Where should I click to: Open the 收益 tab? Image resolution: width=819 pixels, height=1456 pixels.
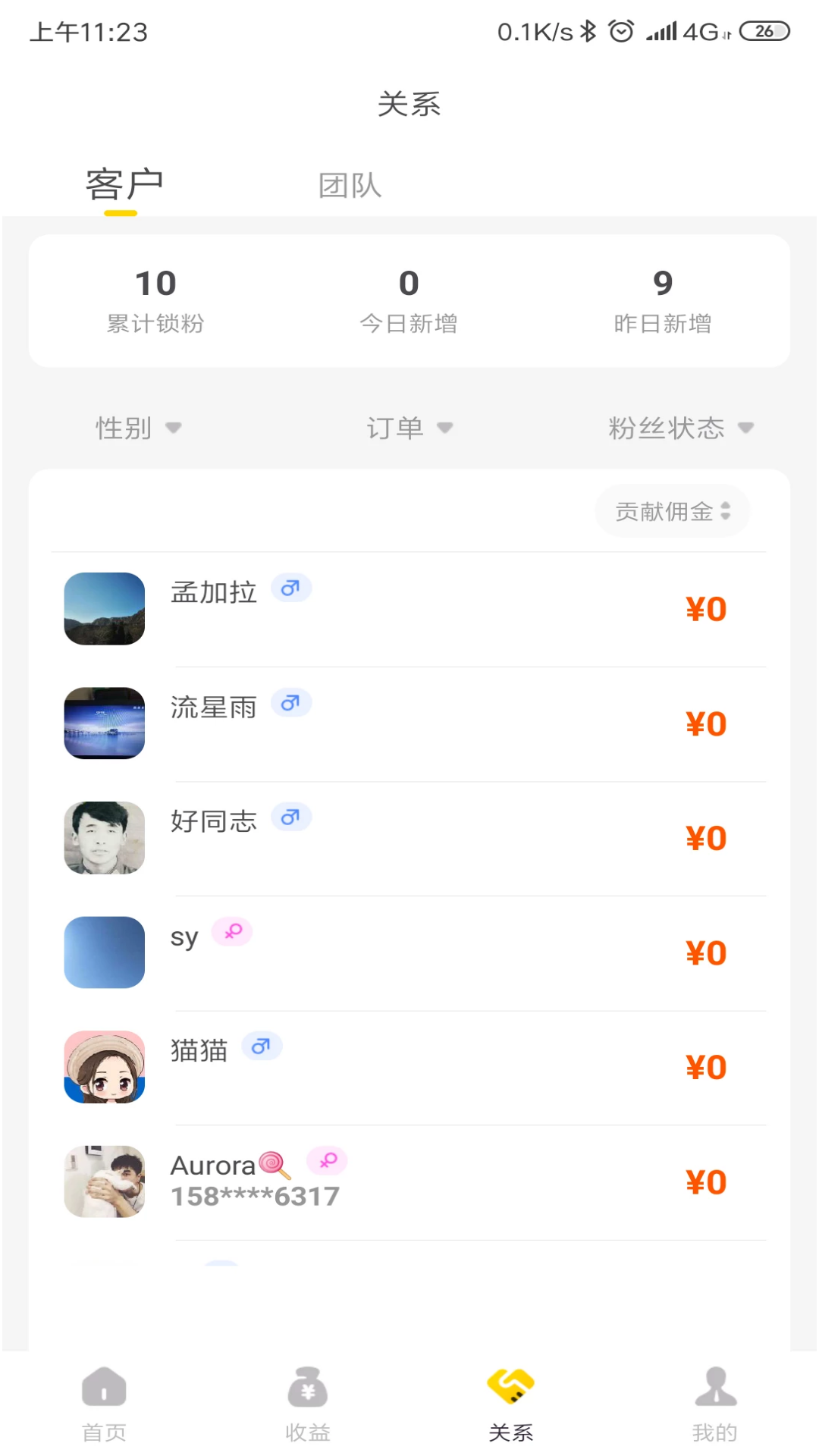click(307, 1404)
